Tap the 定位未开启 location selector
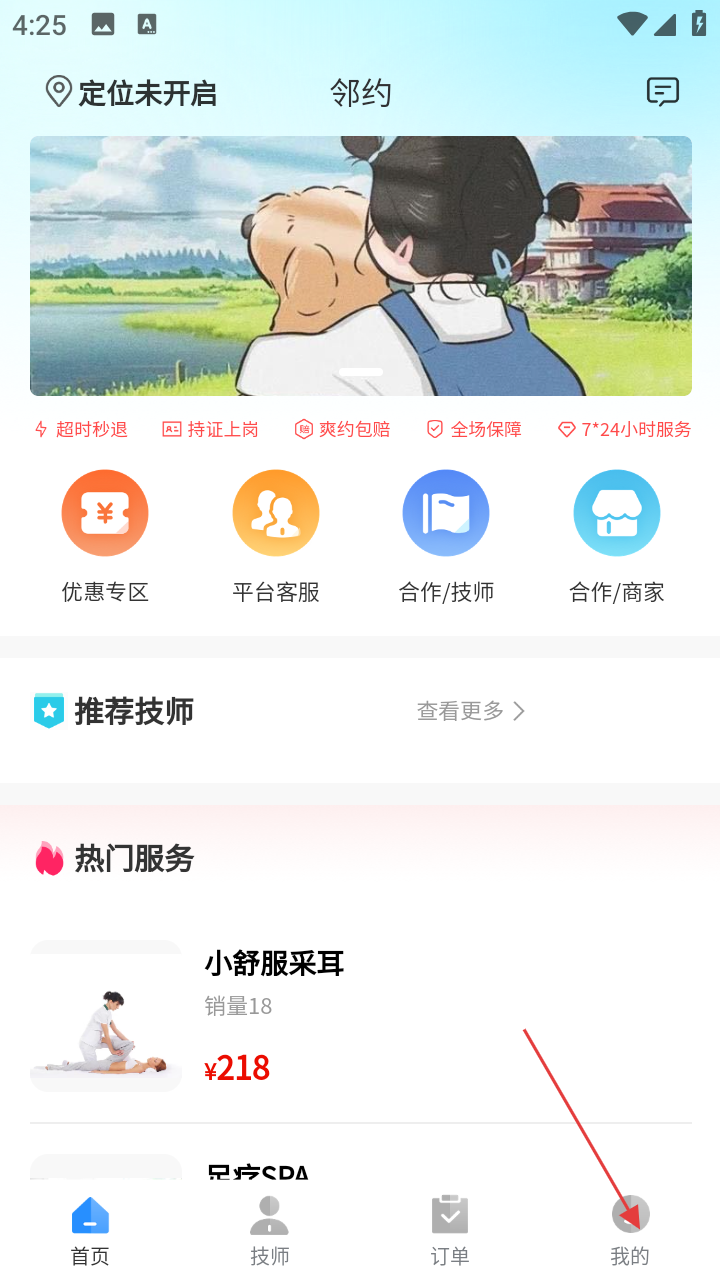 [131, 93]
